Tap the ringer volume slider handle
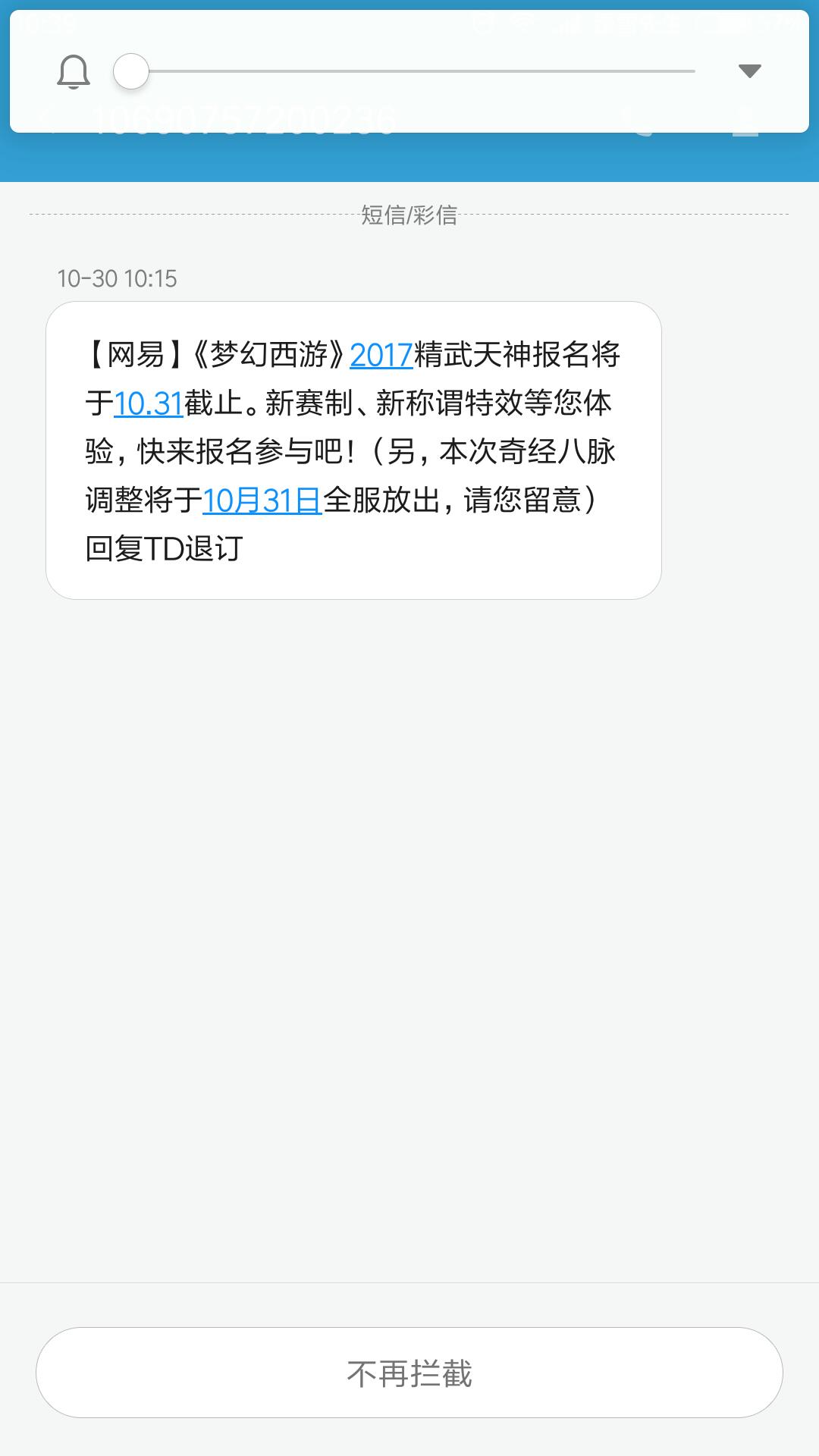Image resolution: width=819 pixels, height=1456 pixels. tap(131, 72)
